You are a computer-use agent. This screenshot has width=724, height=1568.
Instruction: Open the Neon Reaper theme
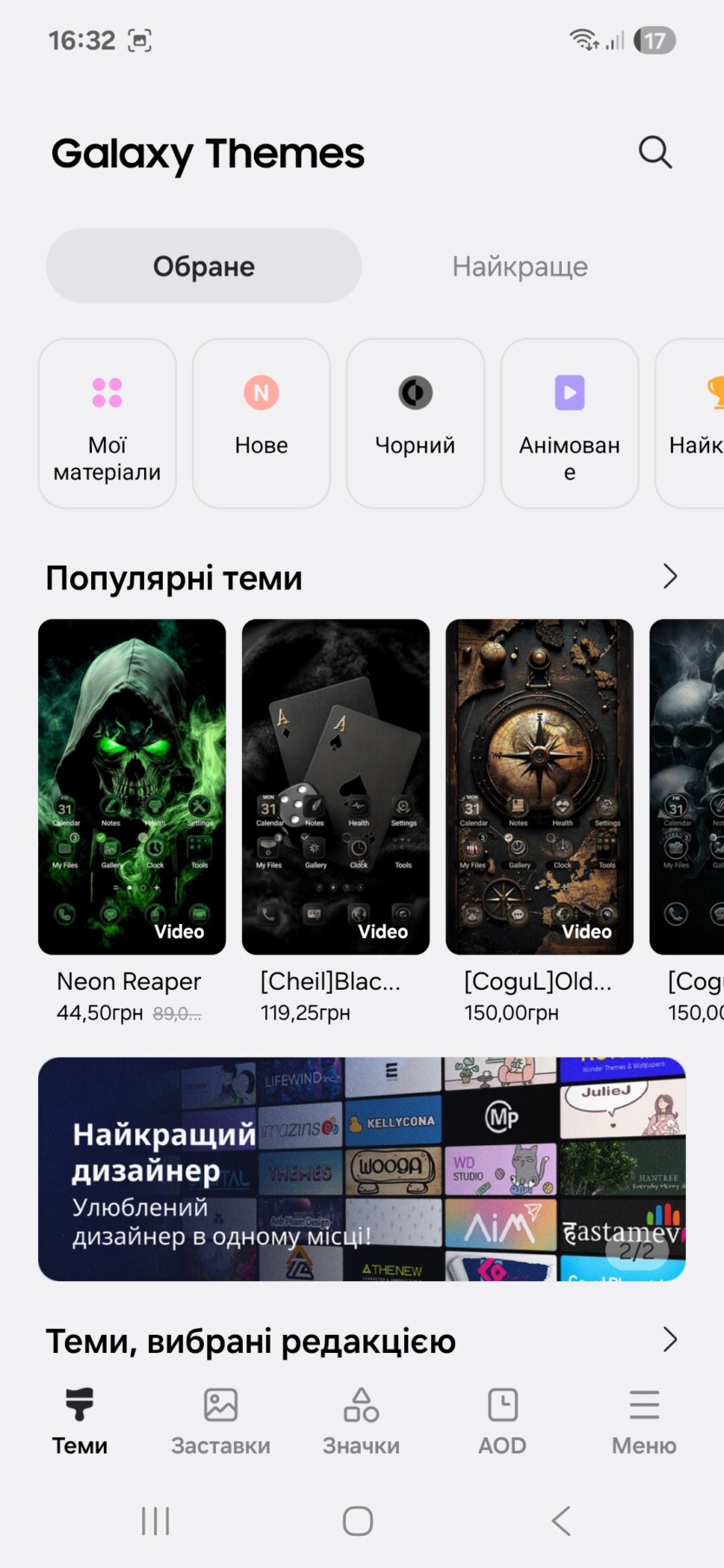coord(132,786)
